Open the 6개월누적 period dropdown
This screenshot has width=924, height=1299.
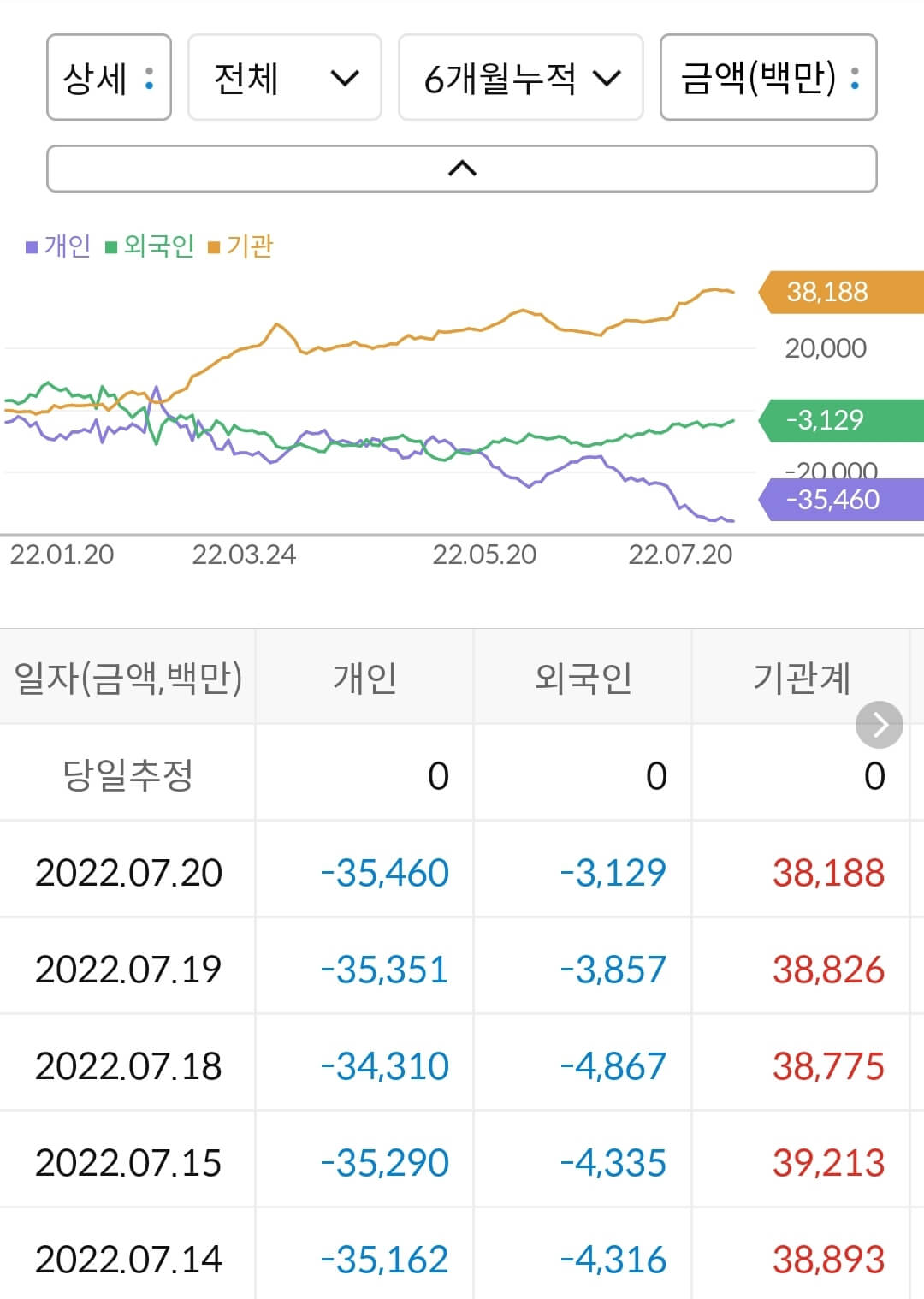(520, 78)
